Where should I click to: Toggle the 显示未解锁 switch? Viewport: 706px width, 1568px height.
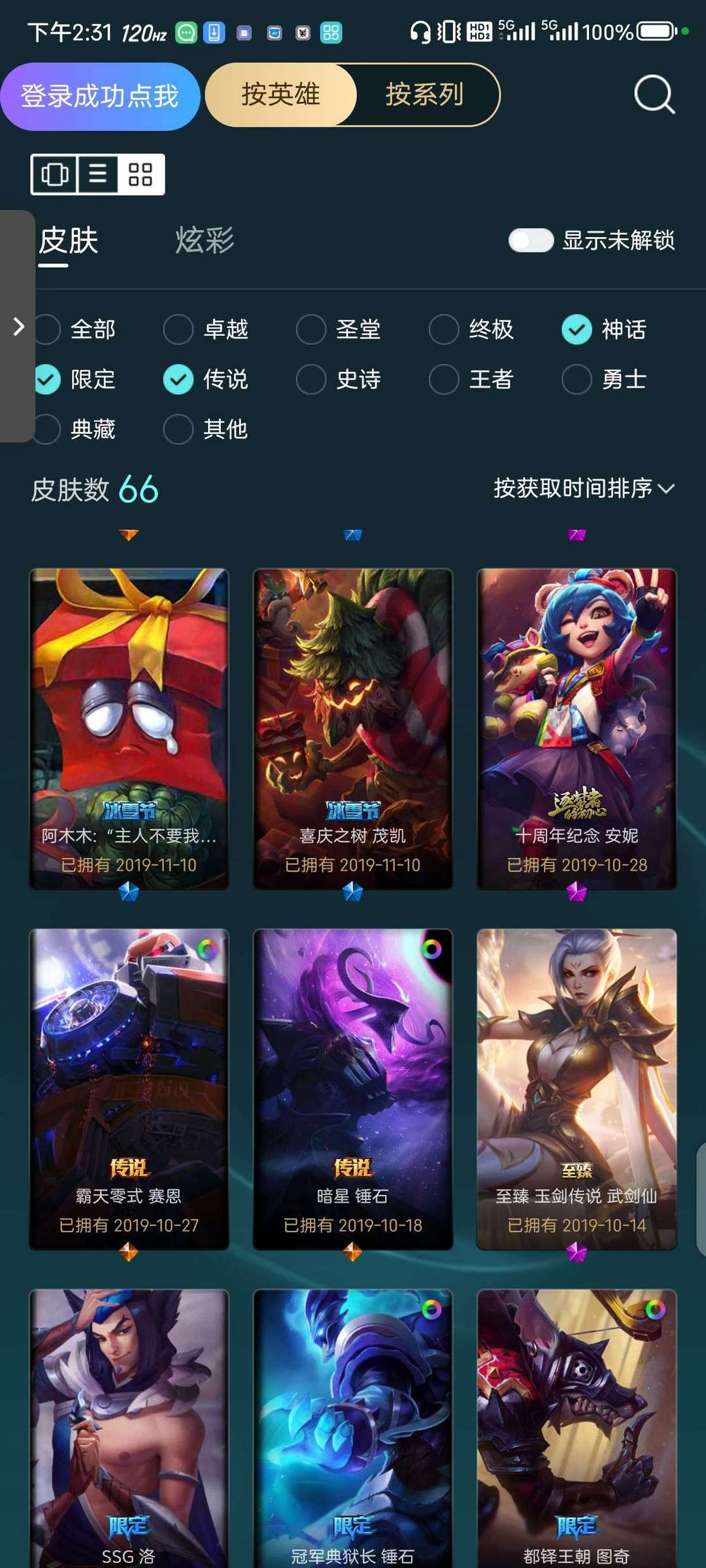point(531,240)
